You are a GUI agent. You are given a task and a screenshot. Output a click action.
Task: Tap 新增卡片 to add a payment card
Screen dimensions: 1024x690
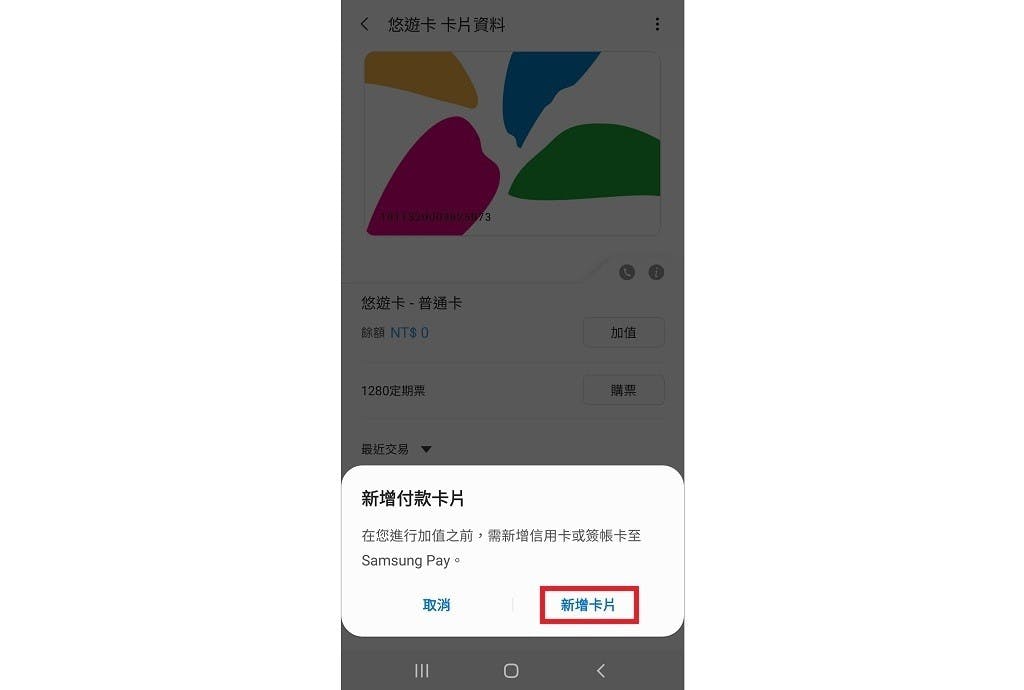588,605
